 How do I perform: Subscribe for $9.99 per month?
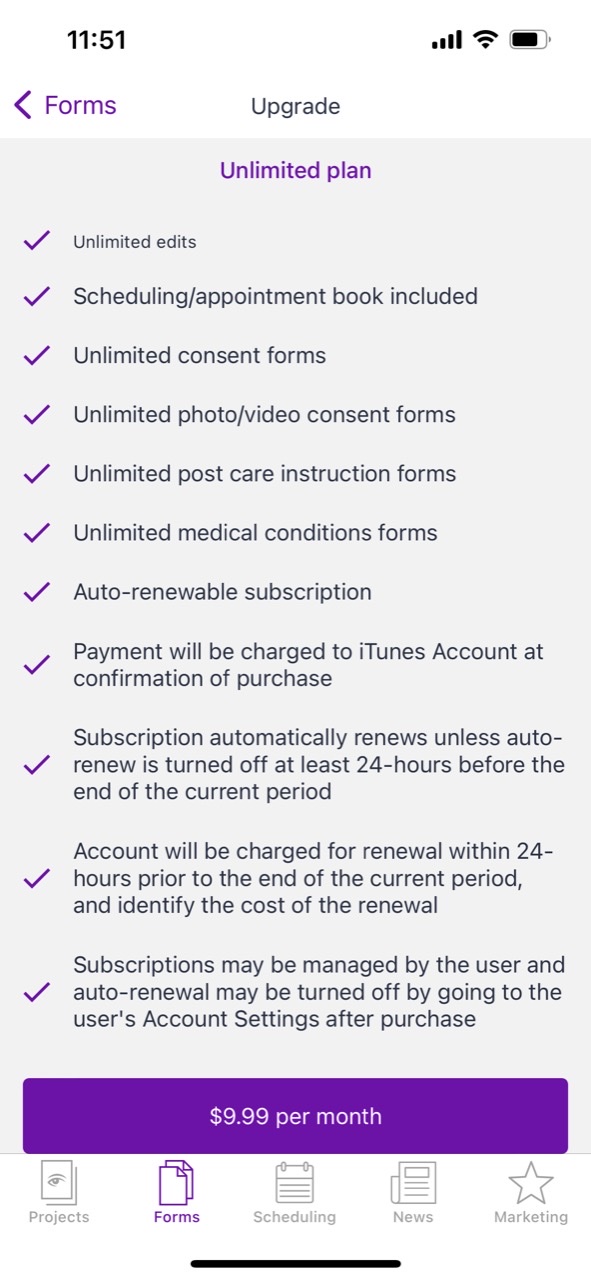295,1116
